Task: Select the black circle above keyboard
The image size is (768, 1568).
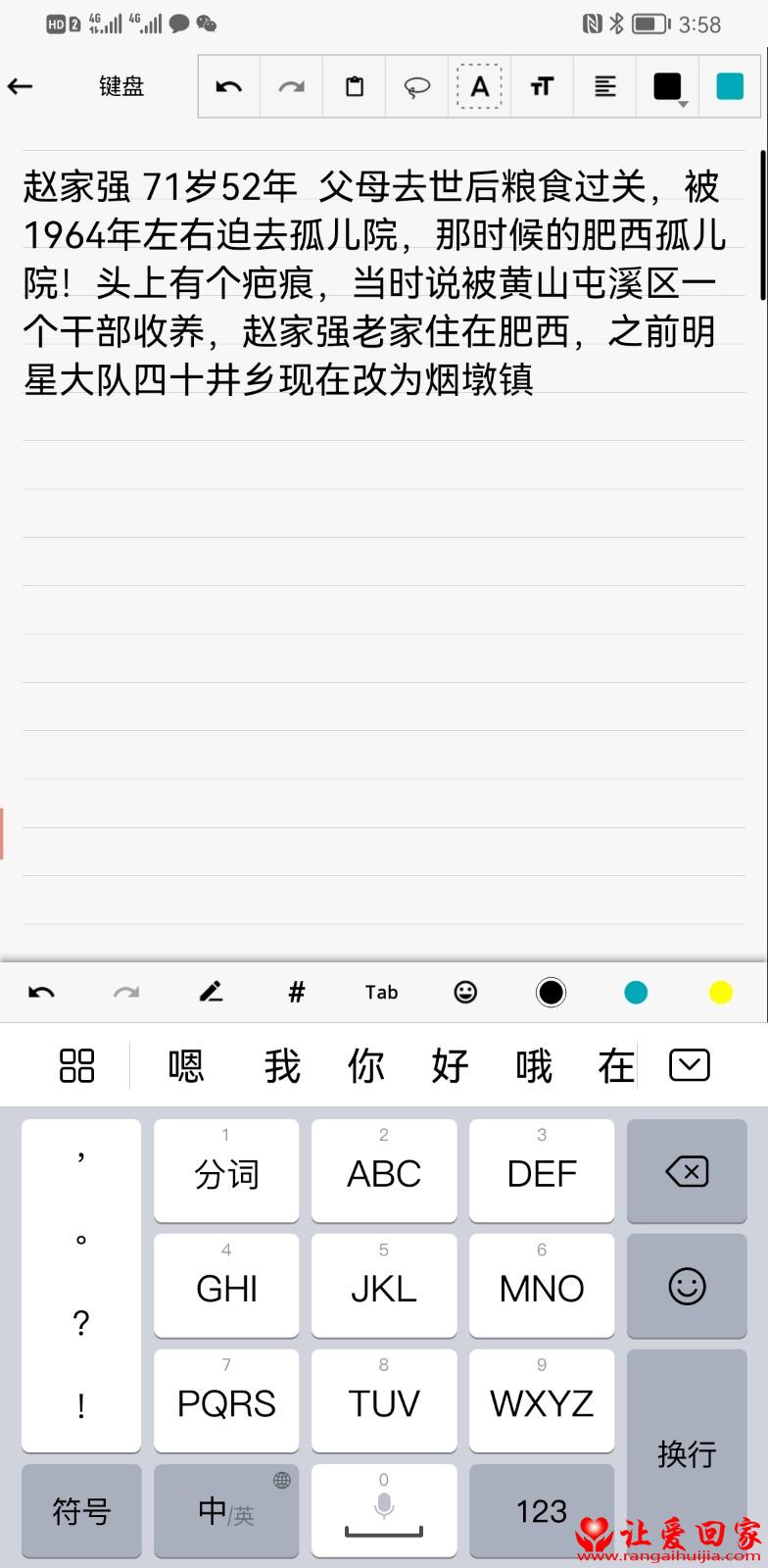Action: 551,993
